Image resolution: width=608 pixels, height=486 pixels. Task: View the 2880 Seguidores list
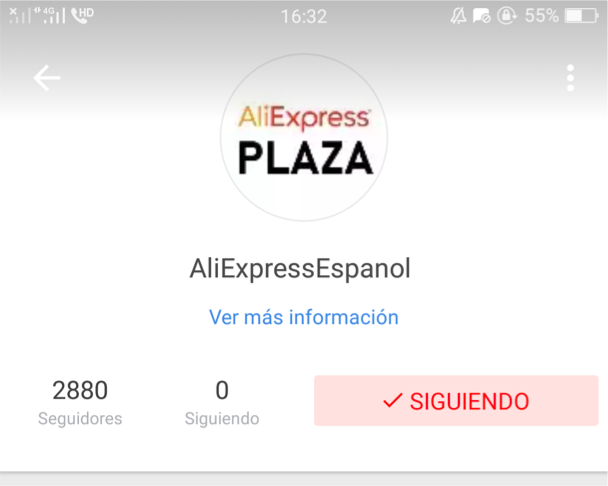click(x=80, y=402)
